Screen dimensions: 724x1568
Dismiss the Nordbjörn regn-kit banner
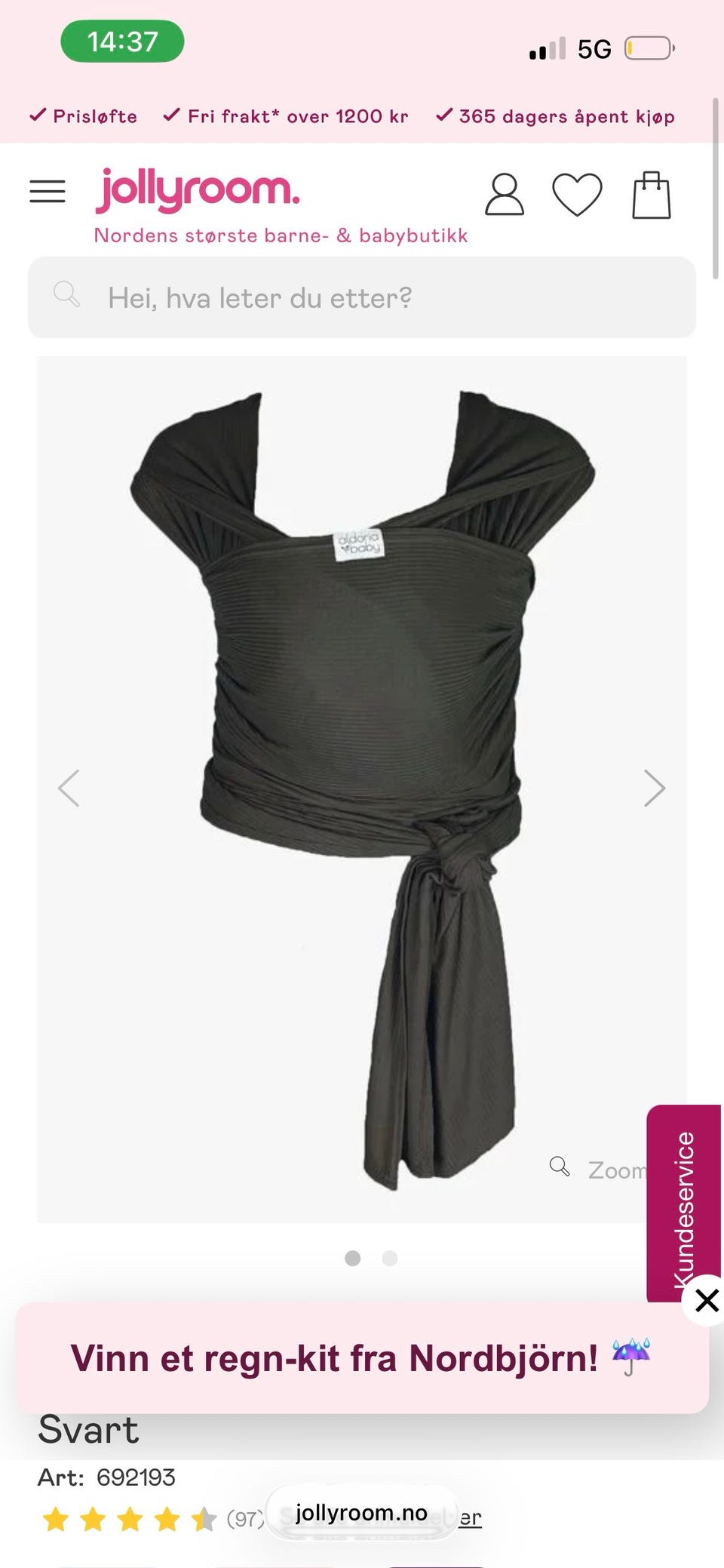[x=706, y=1300]
